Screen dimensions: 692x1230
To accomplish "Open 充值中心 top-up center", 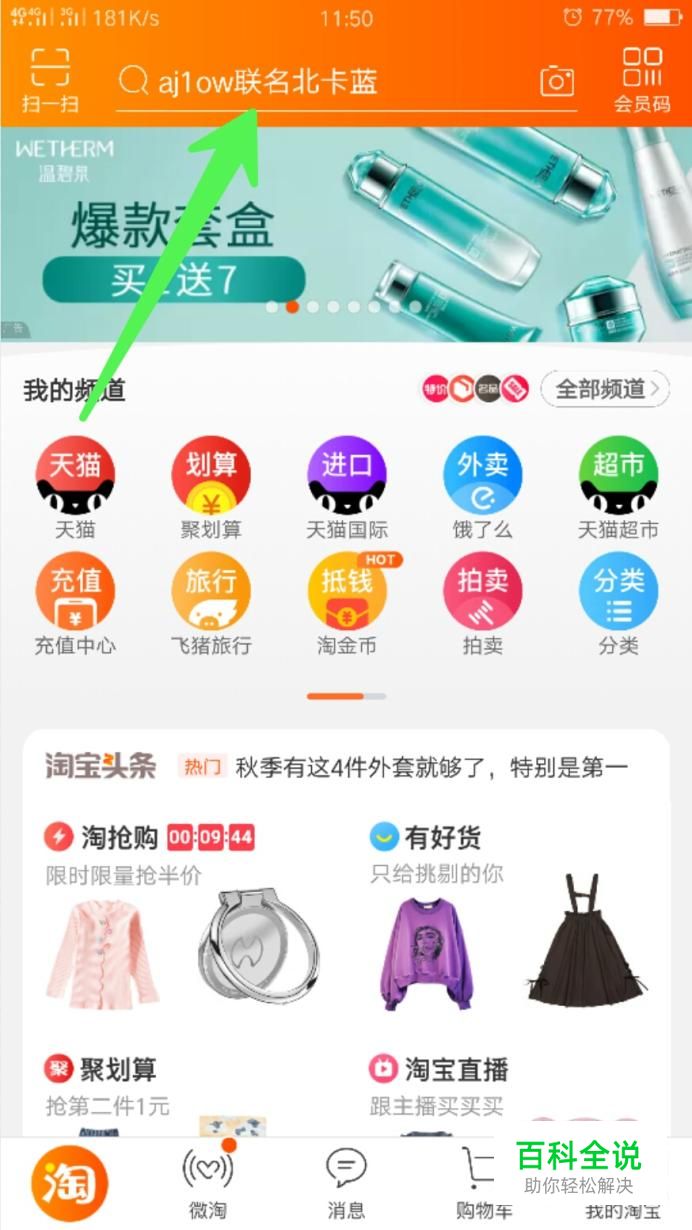I will 75,605.
